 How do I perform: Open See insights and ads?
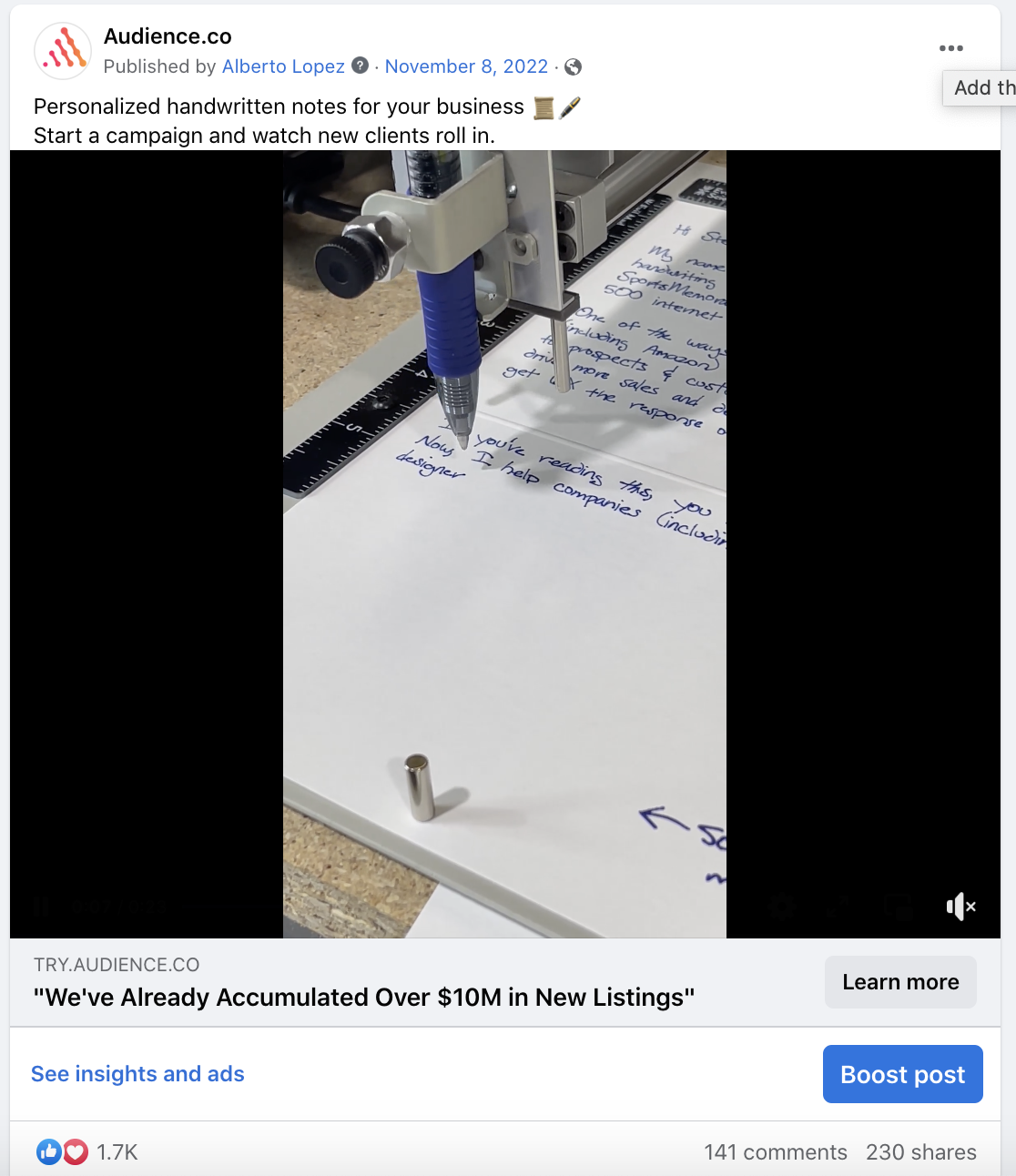(x=137, y=1074)
